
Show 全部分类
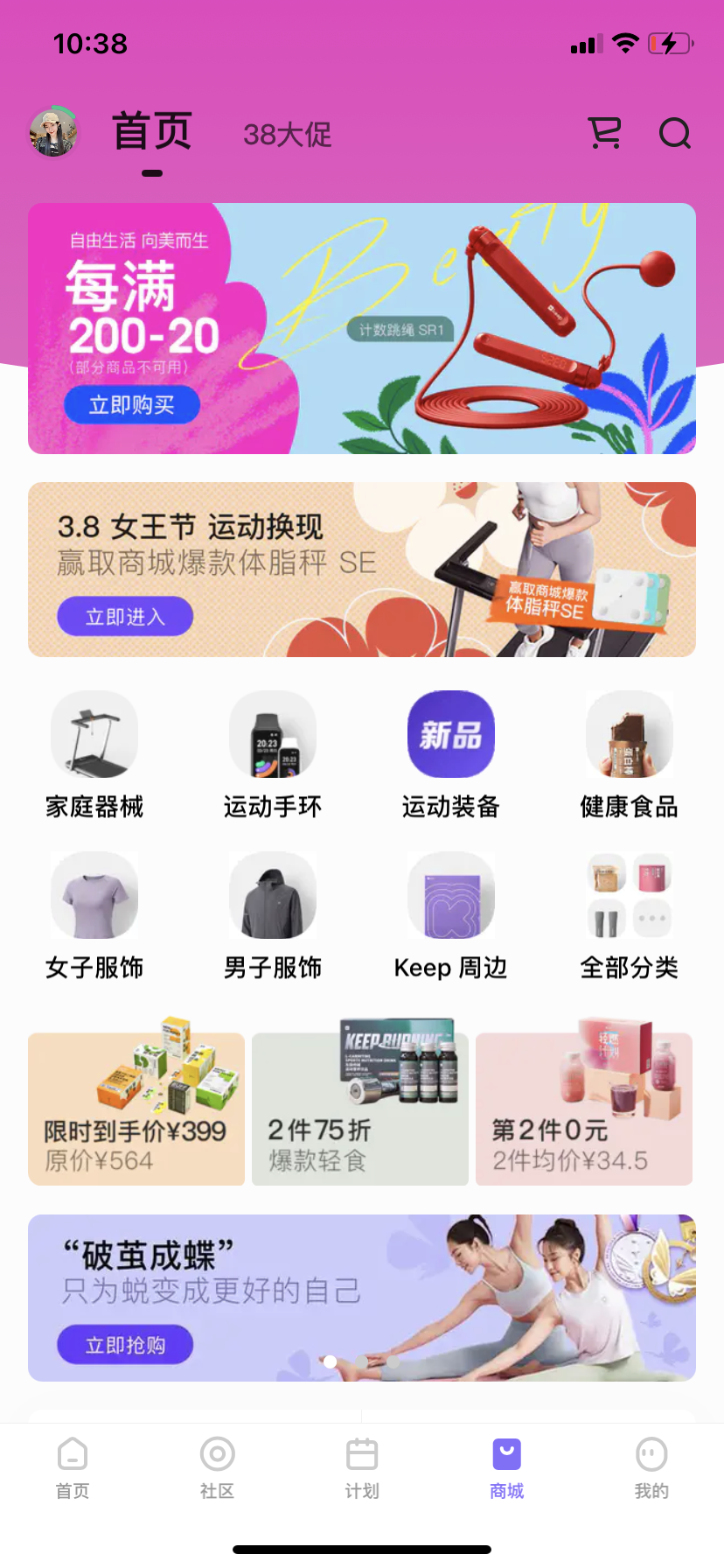click(630, 915)
